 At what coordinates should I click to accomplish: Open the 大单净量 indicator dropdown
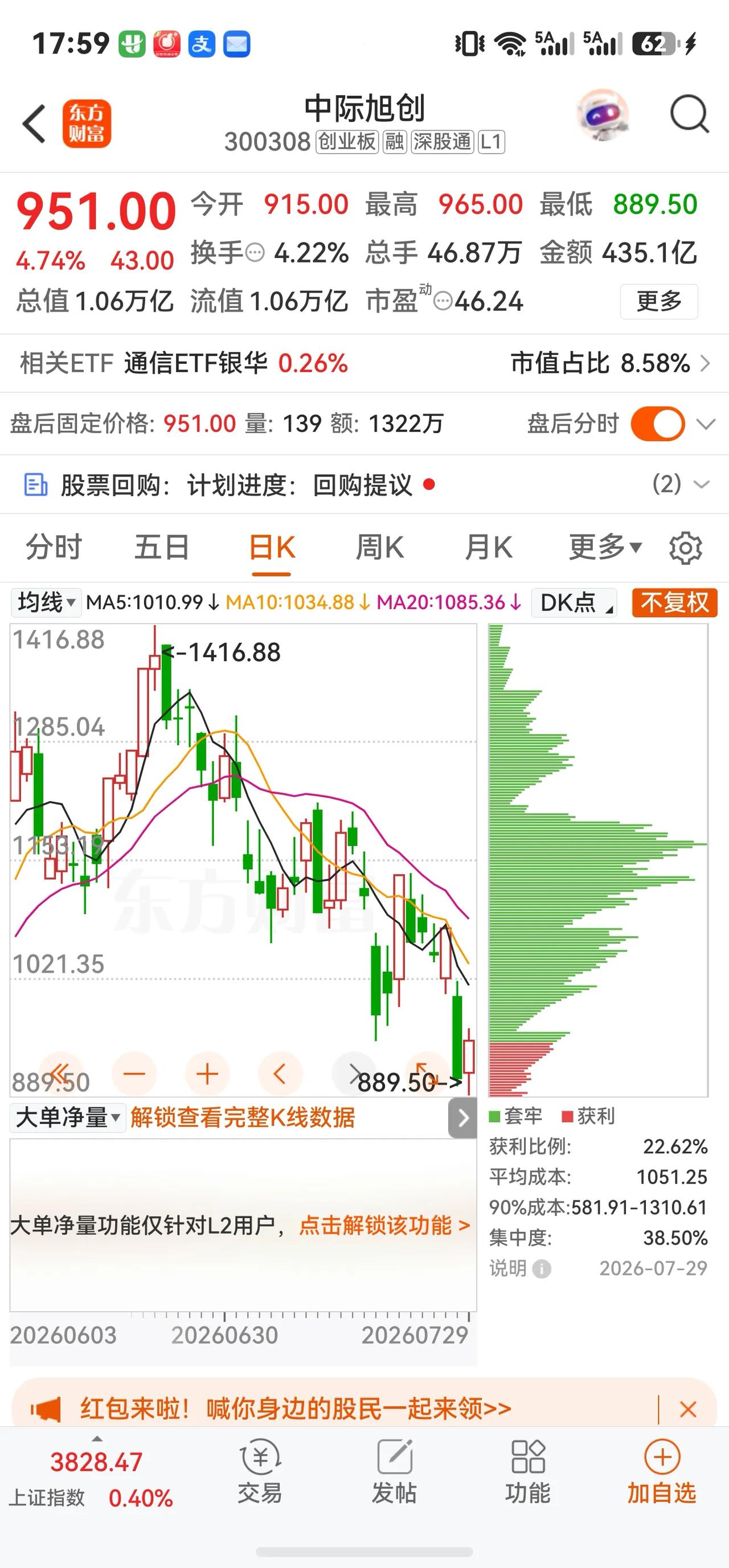[x=68, y=1118]
